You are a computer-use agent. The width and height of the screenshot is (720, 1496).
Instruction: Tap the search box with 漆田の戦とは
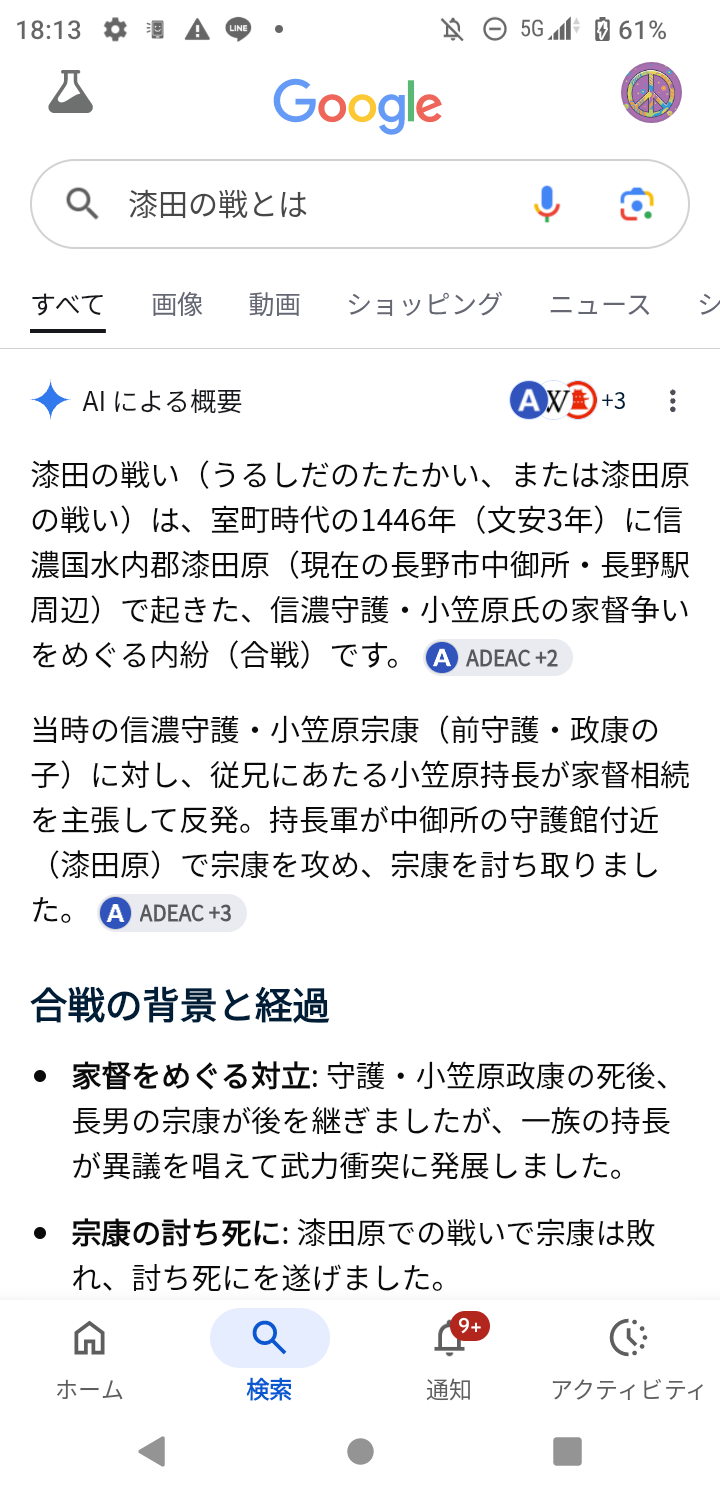tap(360, 204)
